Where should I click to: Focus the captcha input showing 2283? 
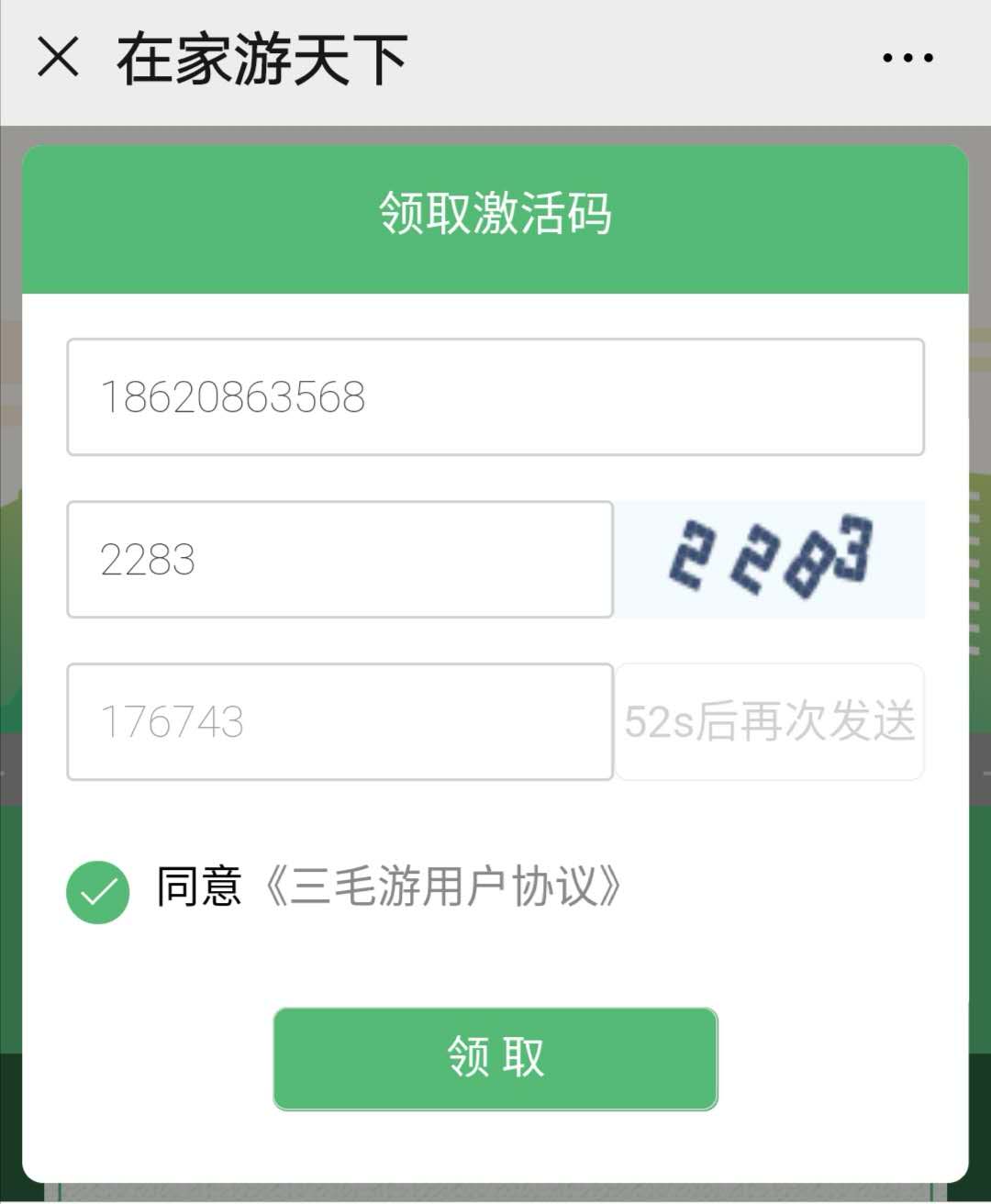340,559
